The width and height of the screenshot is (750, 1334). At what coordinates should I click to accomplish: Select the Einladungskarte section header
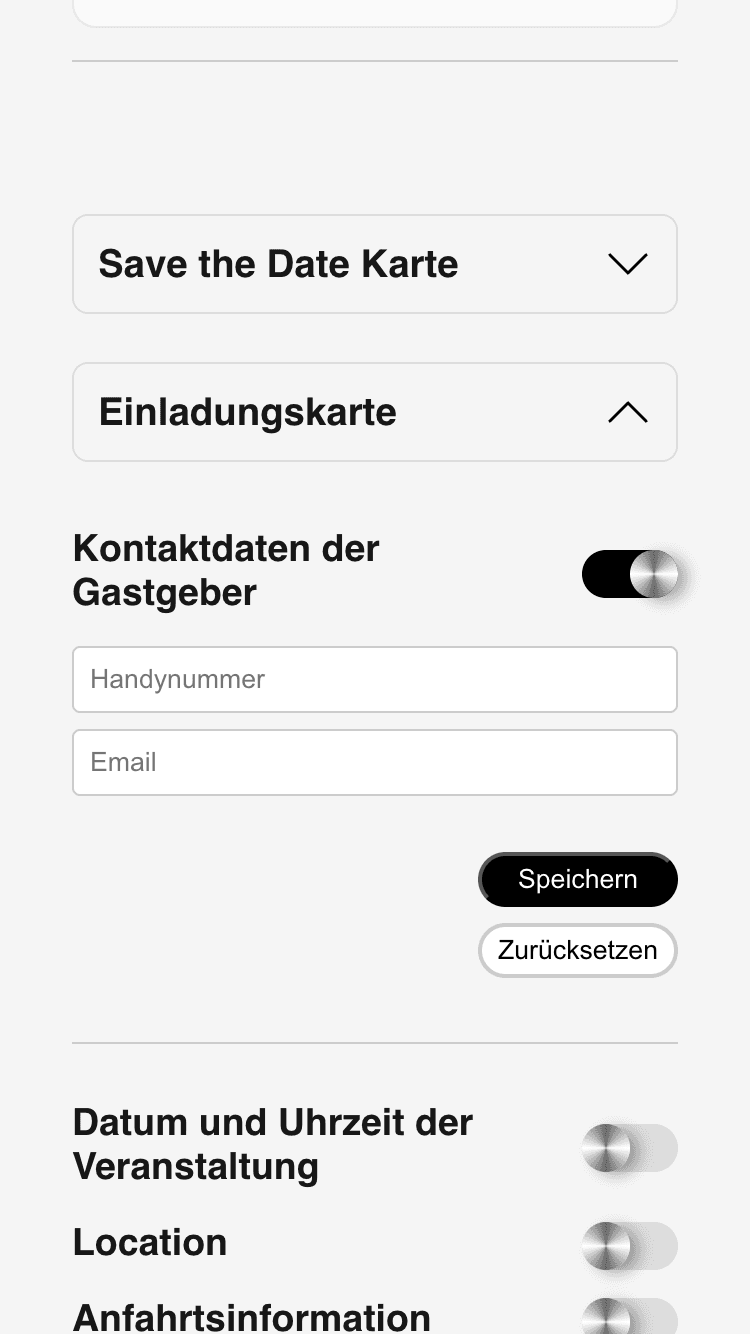tap(247, 412)
